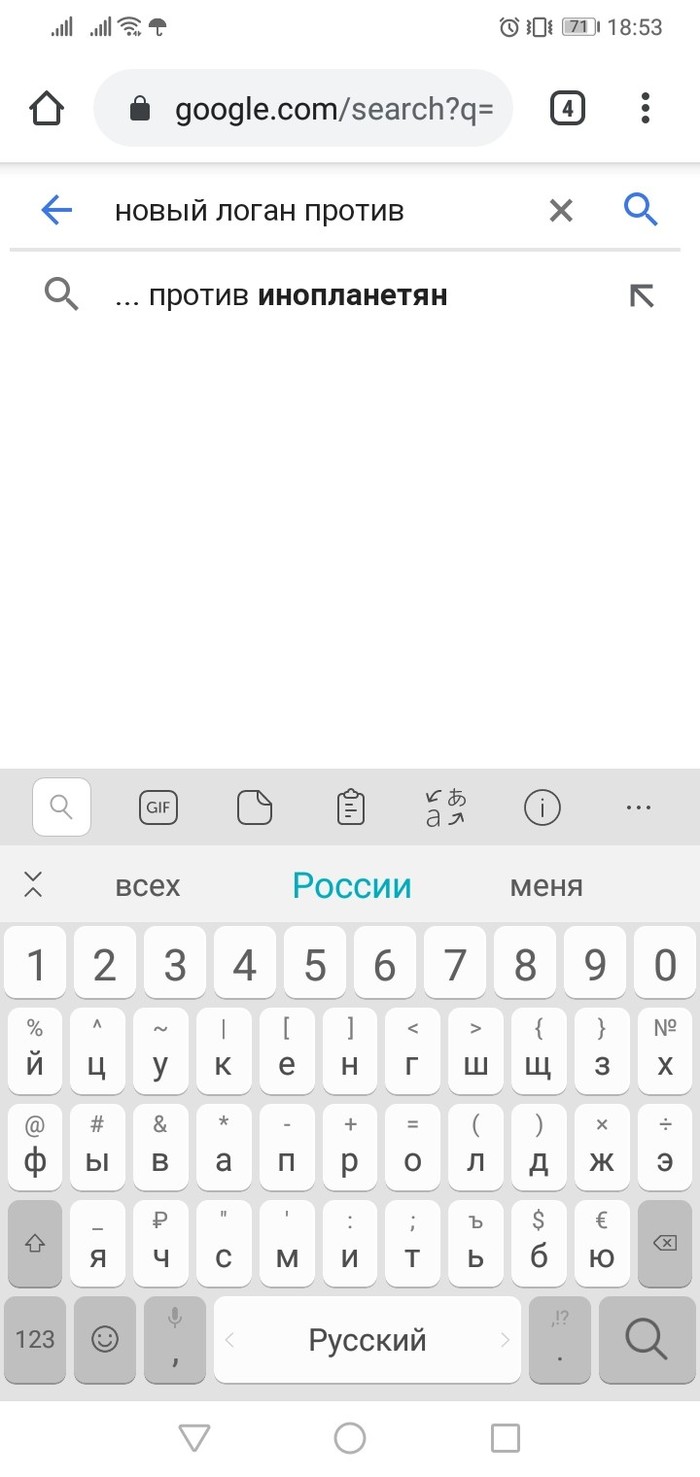Tap the google.com address bar
The width and height of the screenshot is (700, 1477).
point(320,108)
